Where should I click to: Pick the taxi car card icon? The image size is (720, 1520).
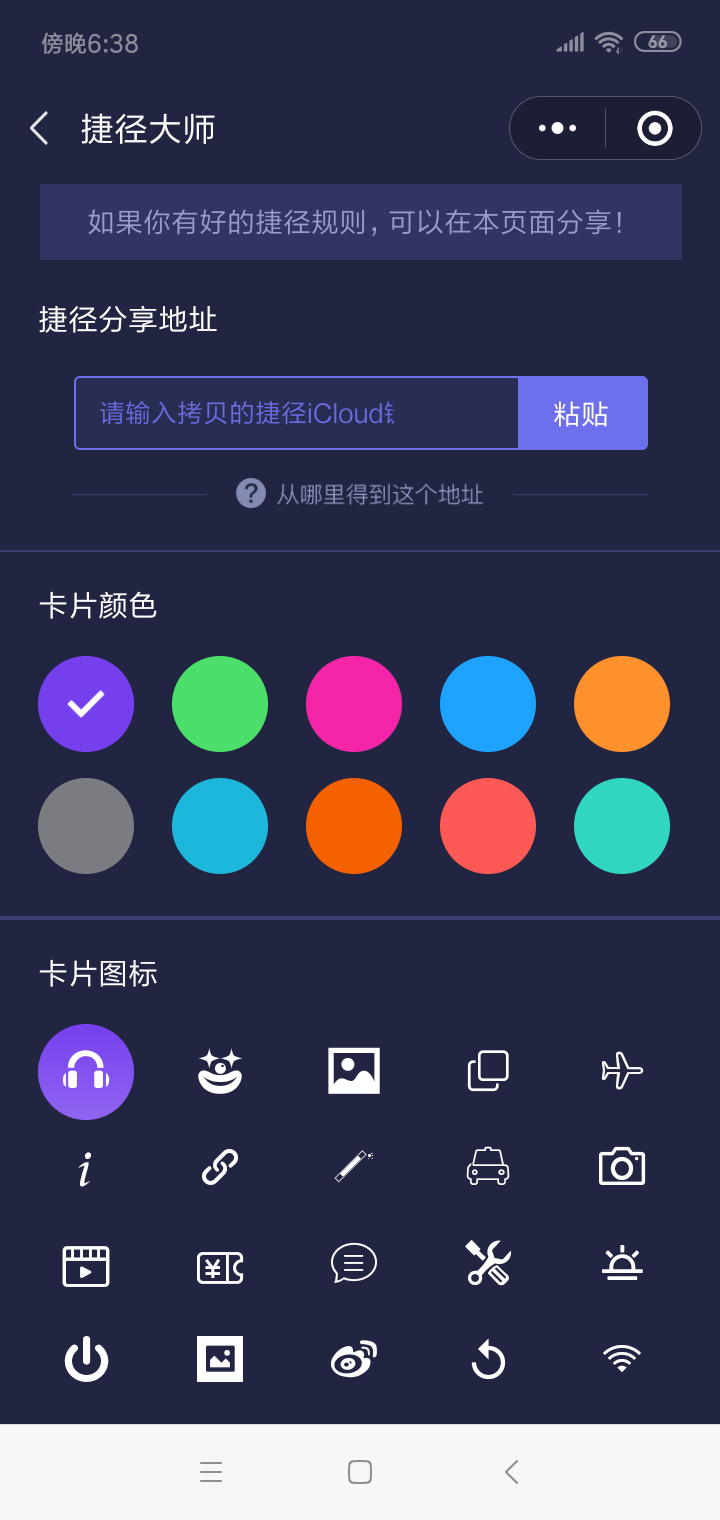tap(488, 1166)
